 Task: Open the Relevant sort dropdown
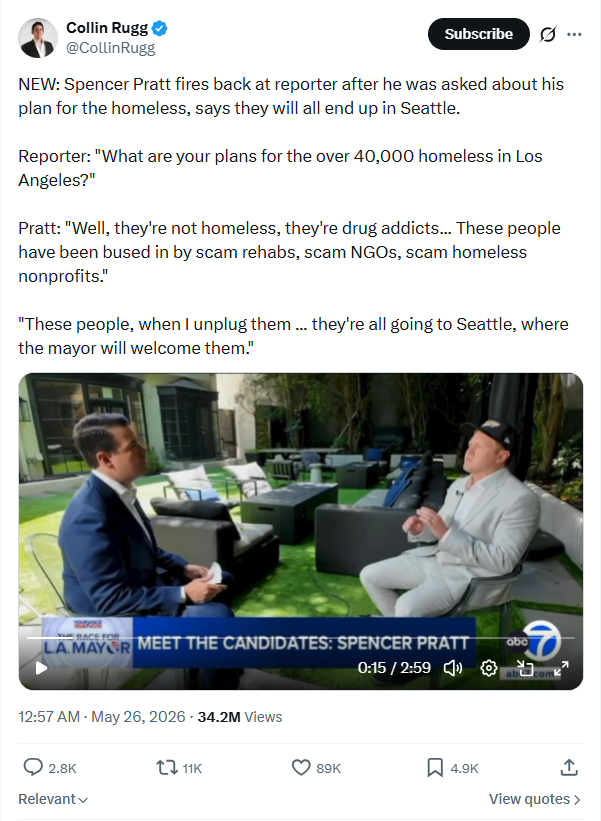[x=53, y=799]
